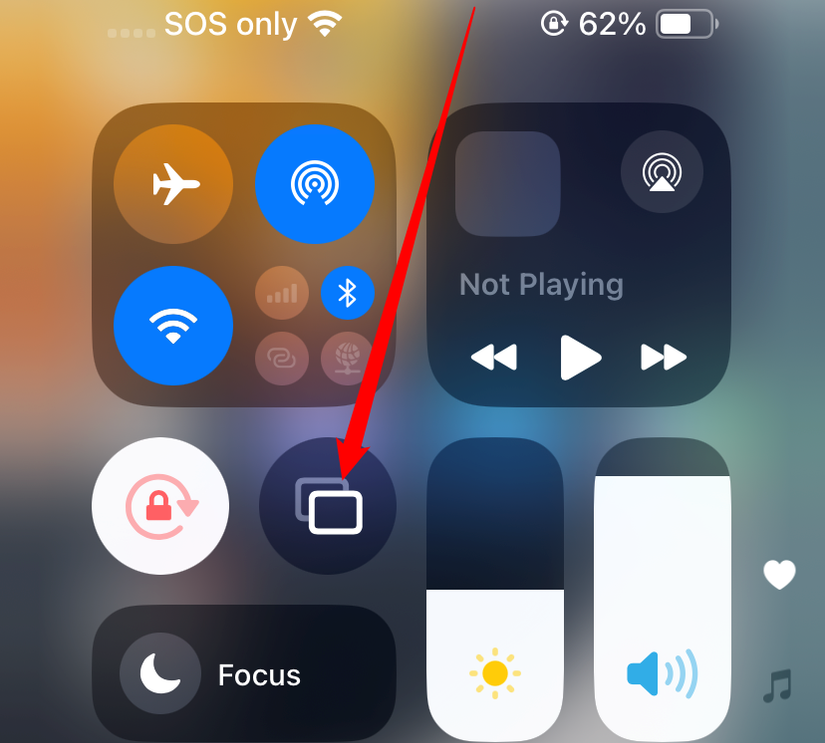Turn off portrait orientation lock

[161, 506]
